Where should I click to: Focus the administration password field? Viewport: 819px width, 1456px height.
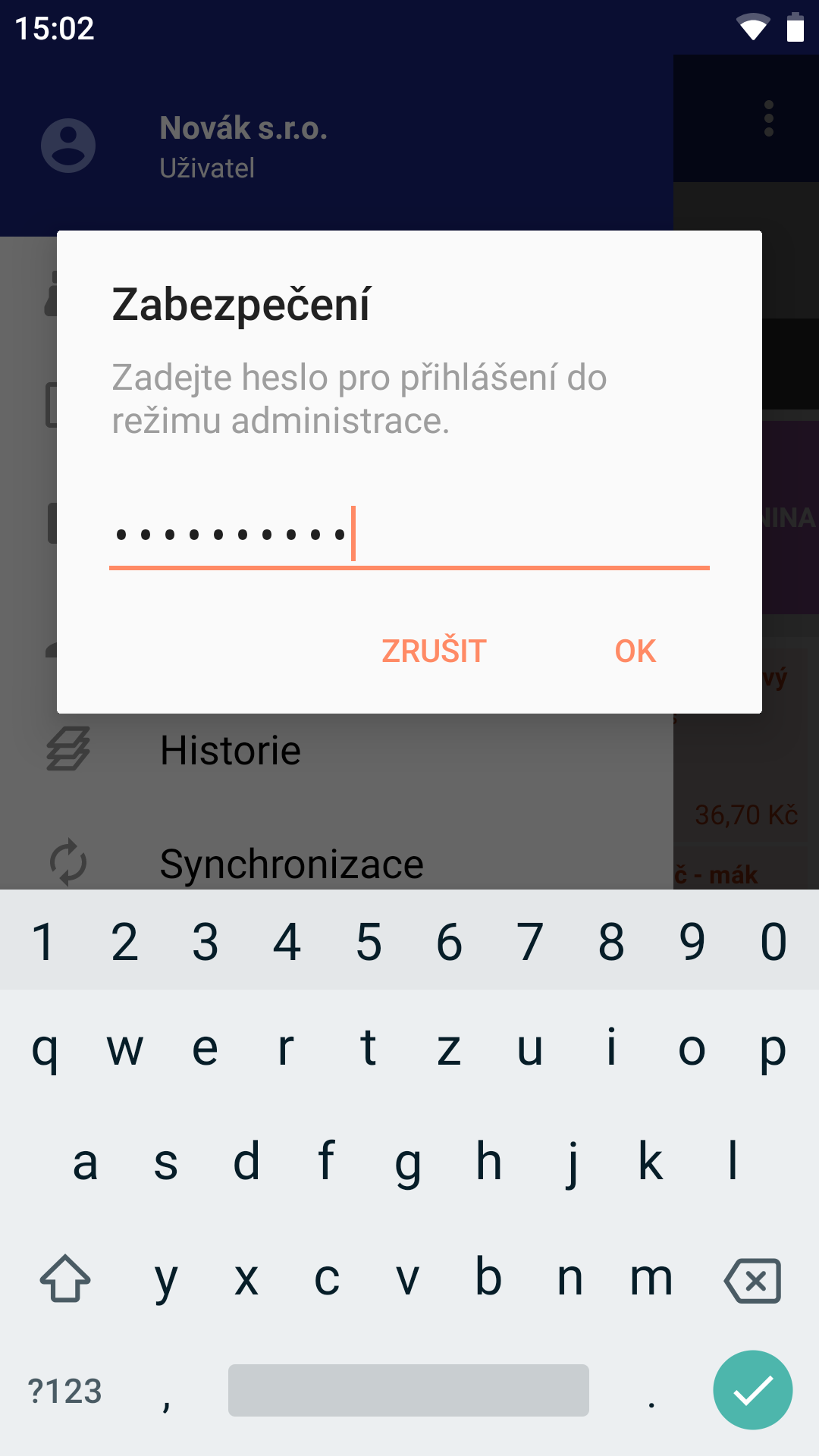click(x=409, y=534)
